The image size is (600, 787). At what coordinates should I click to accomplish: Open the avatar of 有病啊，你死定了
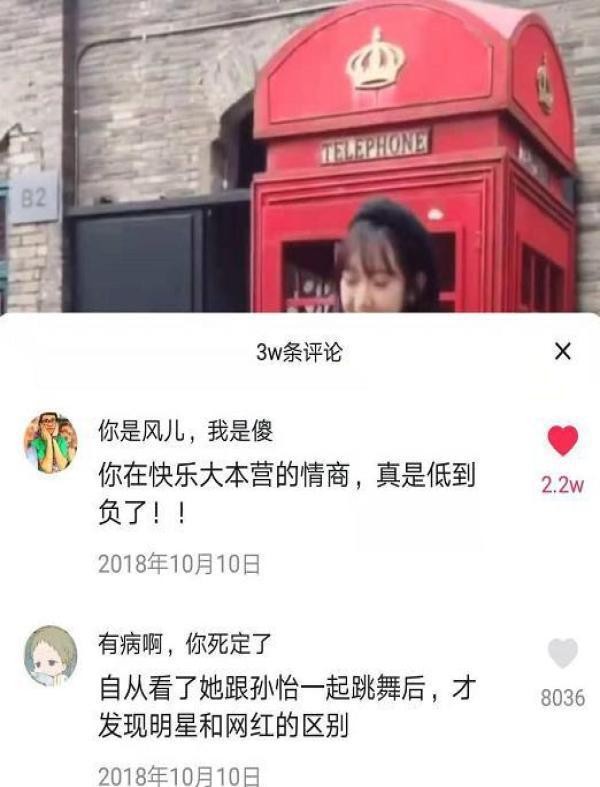[50, 656]
